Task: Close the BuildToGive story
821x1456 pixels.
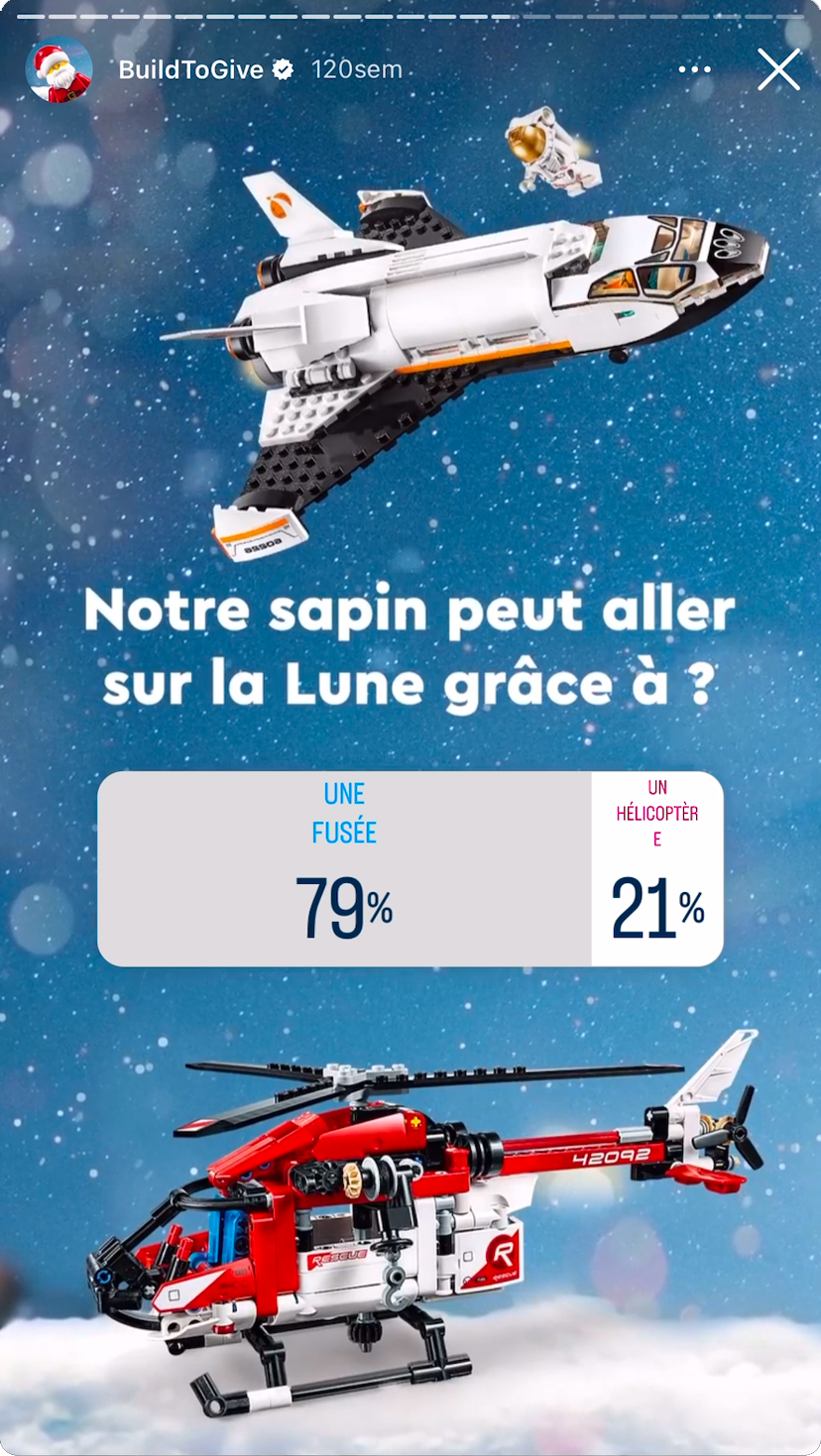Action: (778, 70)
